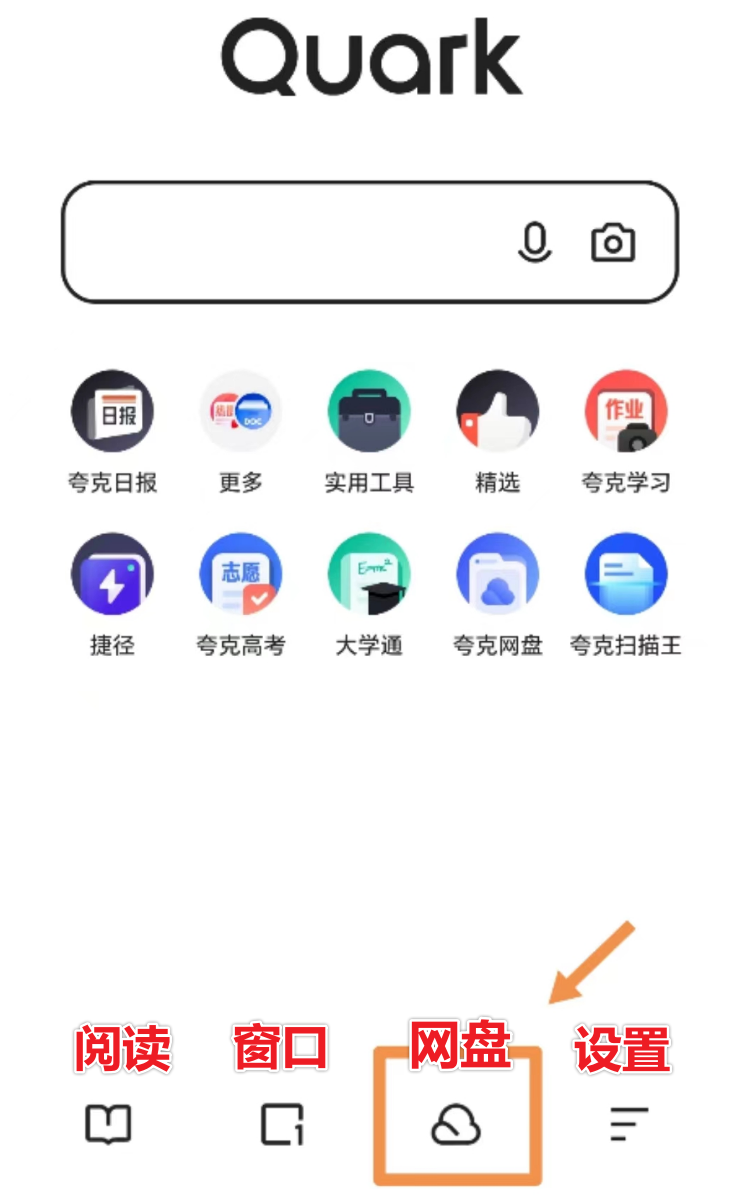View open tabs using the window counter
This screenshot has height=1201, width=732.
tap(283, 1123)
